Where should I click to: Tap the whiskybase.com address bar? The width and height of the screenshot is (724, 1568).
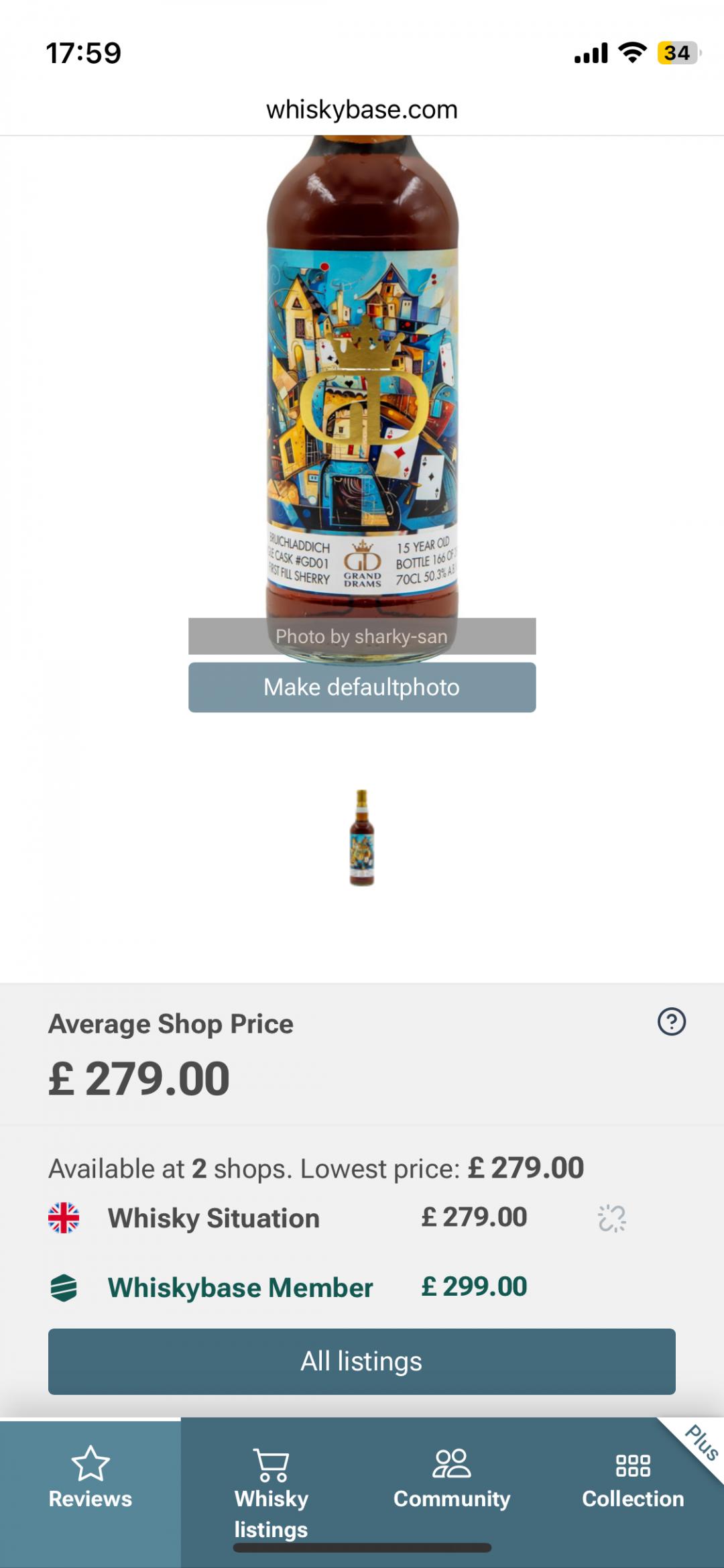click(362, 109)
